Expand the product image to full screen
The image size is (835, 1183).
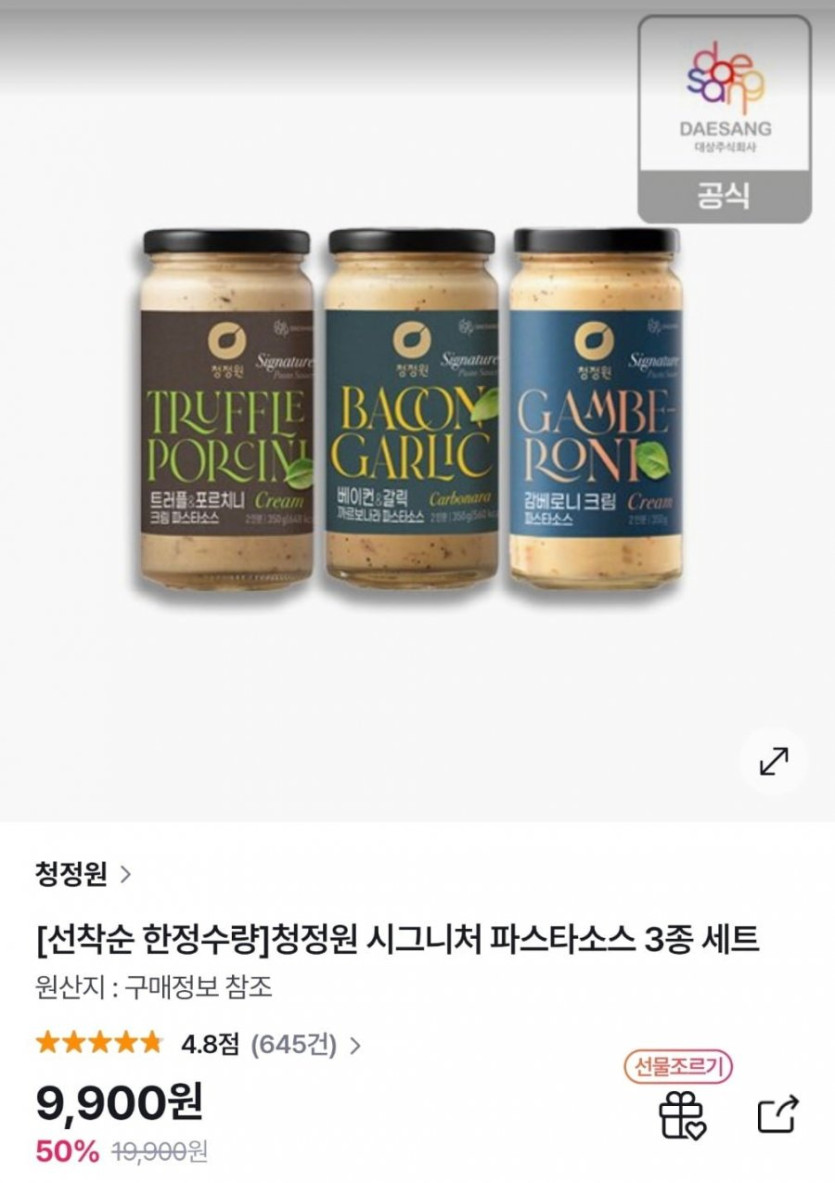774,761
